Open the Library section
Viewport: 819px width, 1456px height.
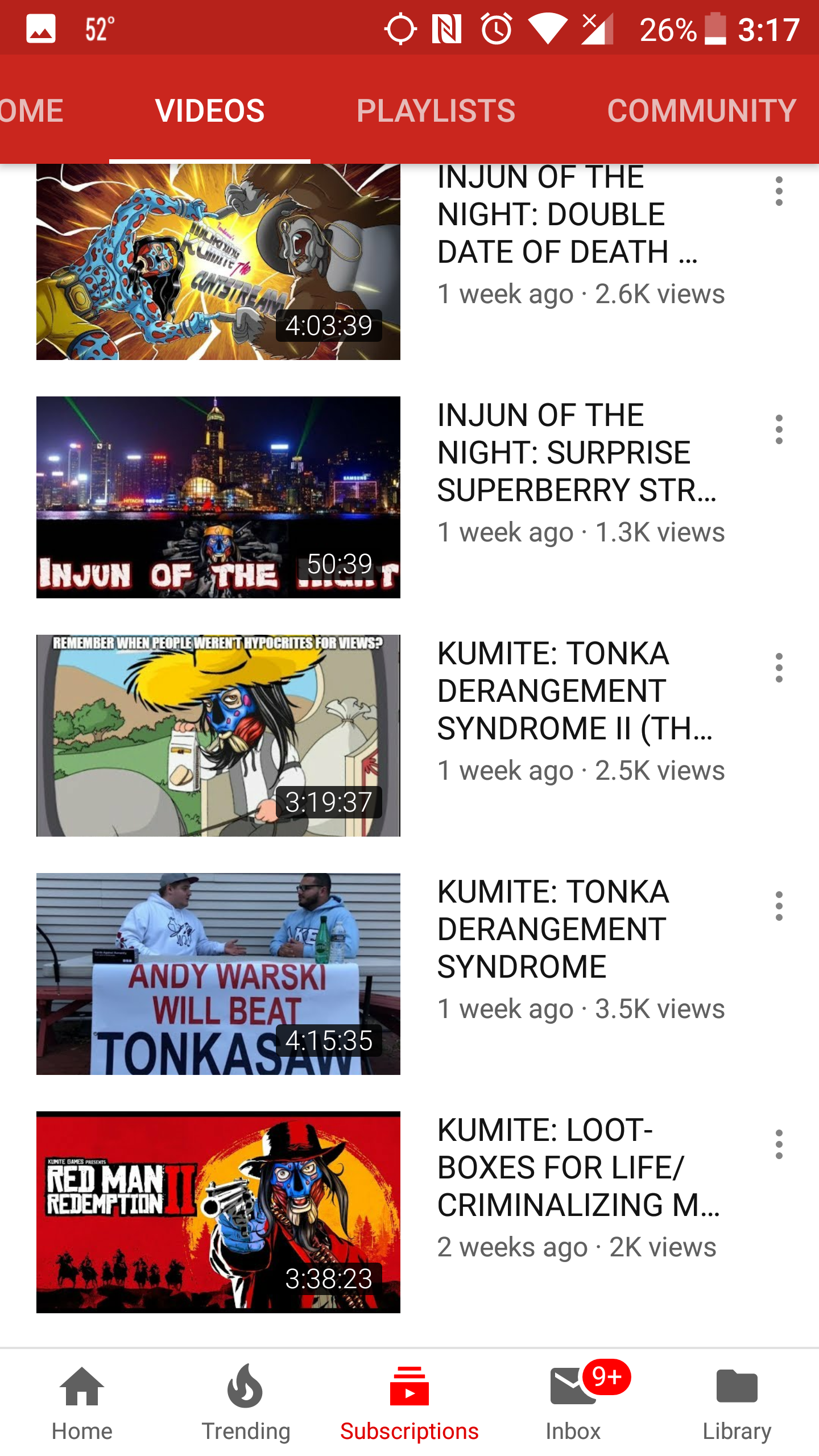click(x=737, y=1403)
